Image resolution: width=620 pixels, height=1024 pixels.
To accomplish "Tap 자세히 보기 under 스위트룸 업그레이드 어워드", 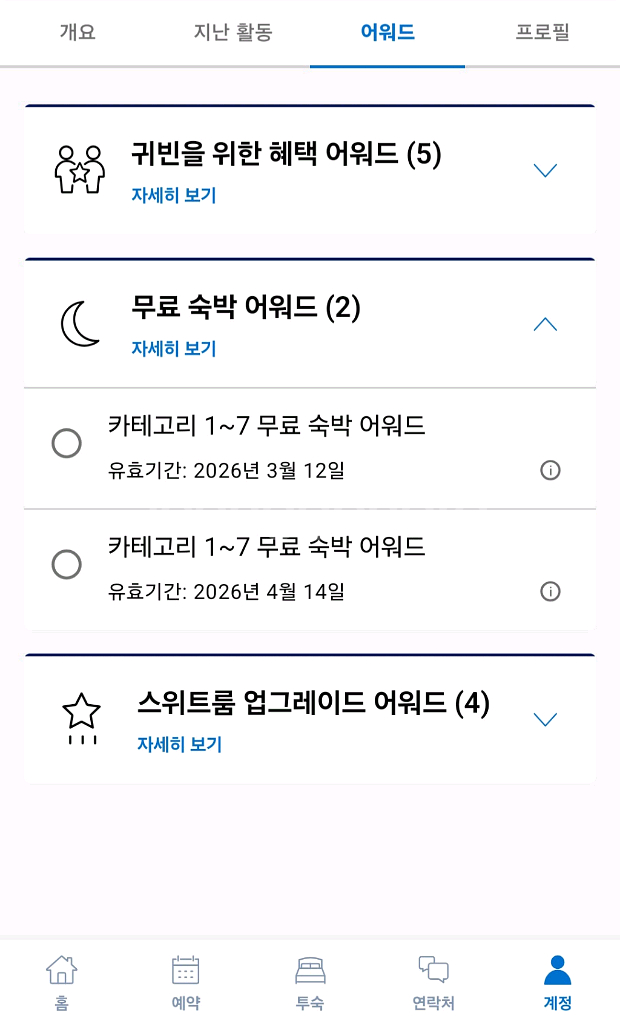I will pos(179,744).
